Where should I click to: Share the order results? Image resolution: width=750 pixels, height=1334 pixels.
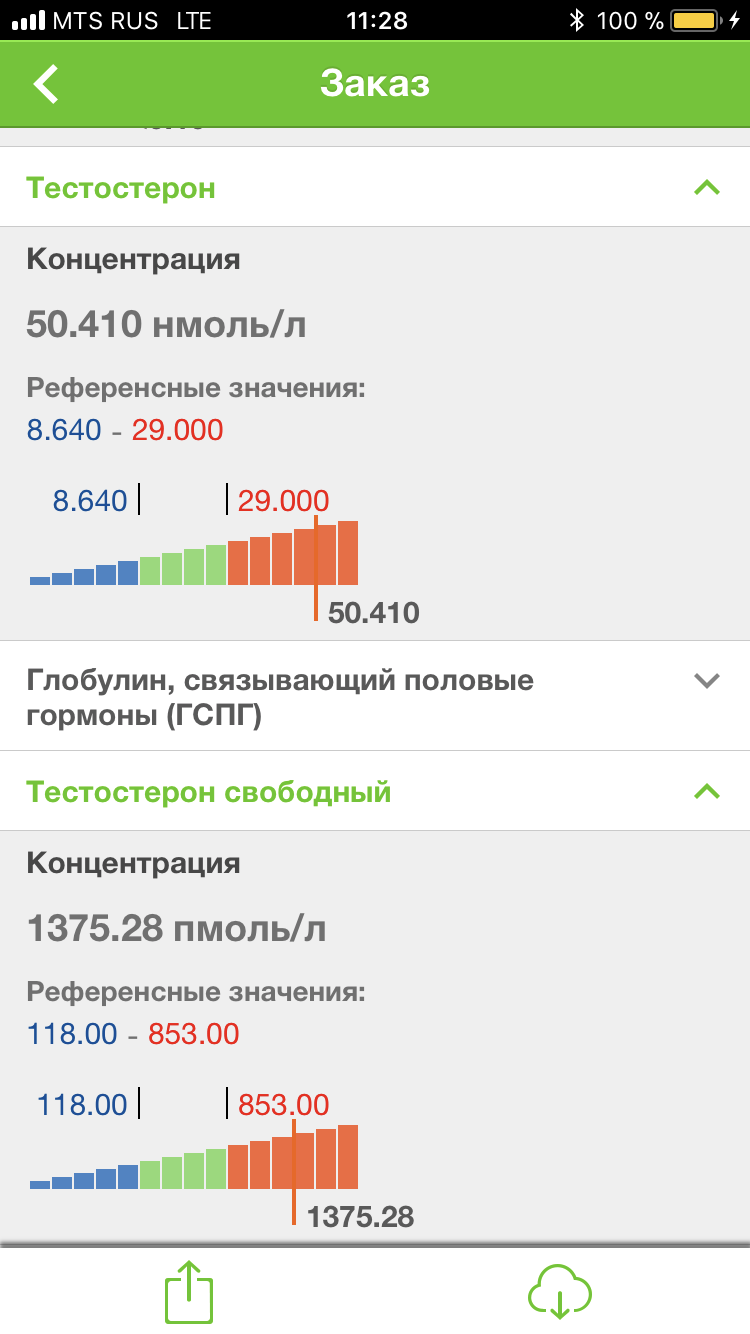[x=188, y=1290]
